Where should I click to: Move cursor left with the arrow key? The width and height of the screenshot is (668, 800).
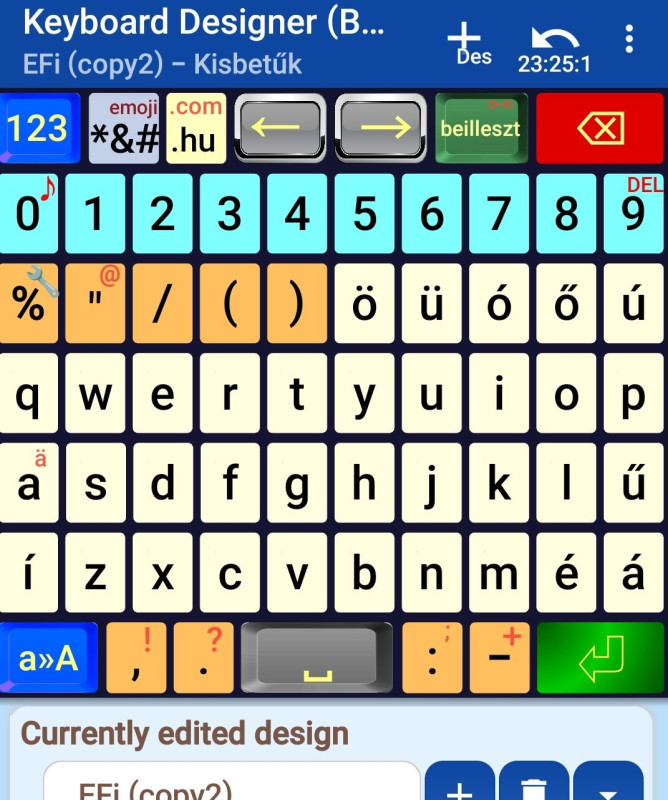coord(280,128)
